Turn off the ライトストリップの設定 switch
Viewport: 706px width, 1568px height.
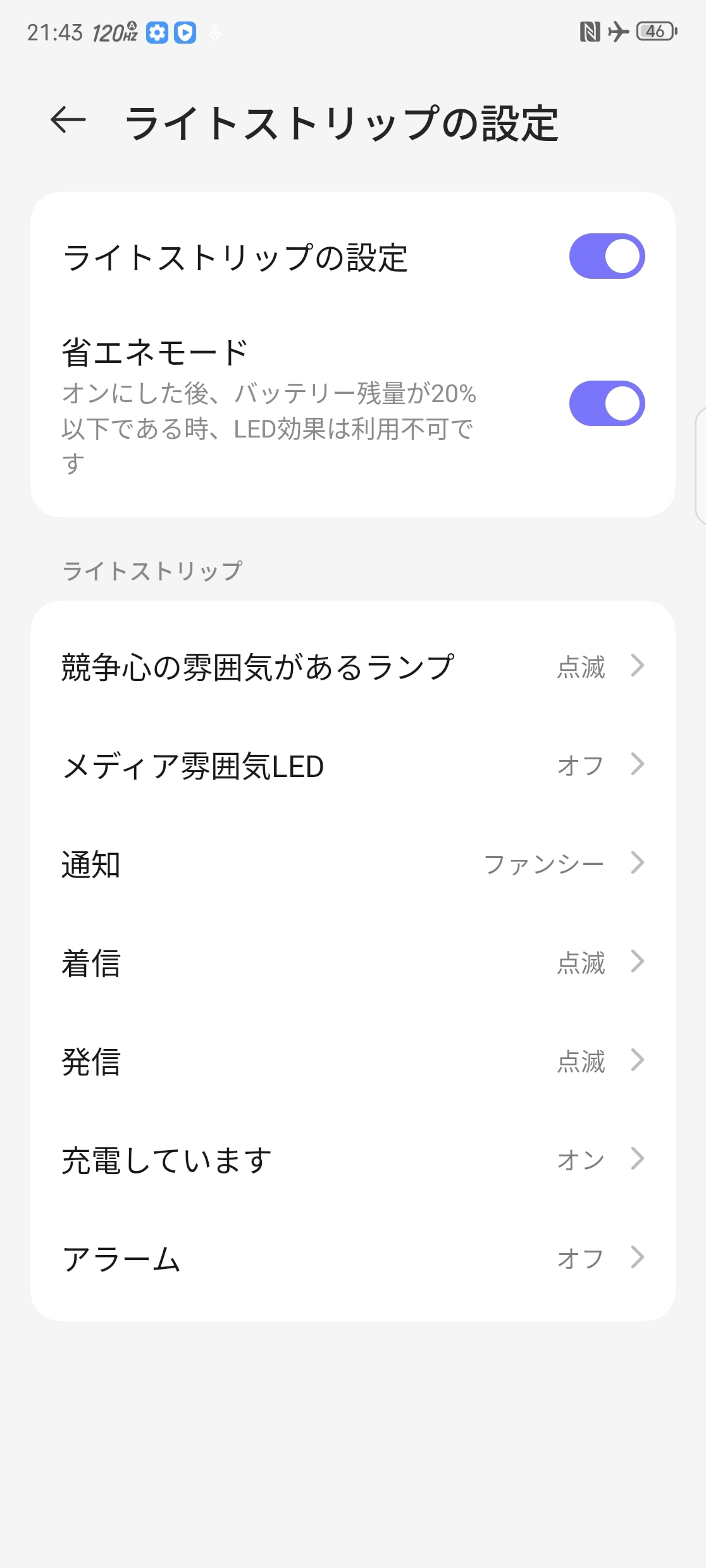(606, 256)
